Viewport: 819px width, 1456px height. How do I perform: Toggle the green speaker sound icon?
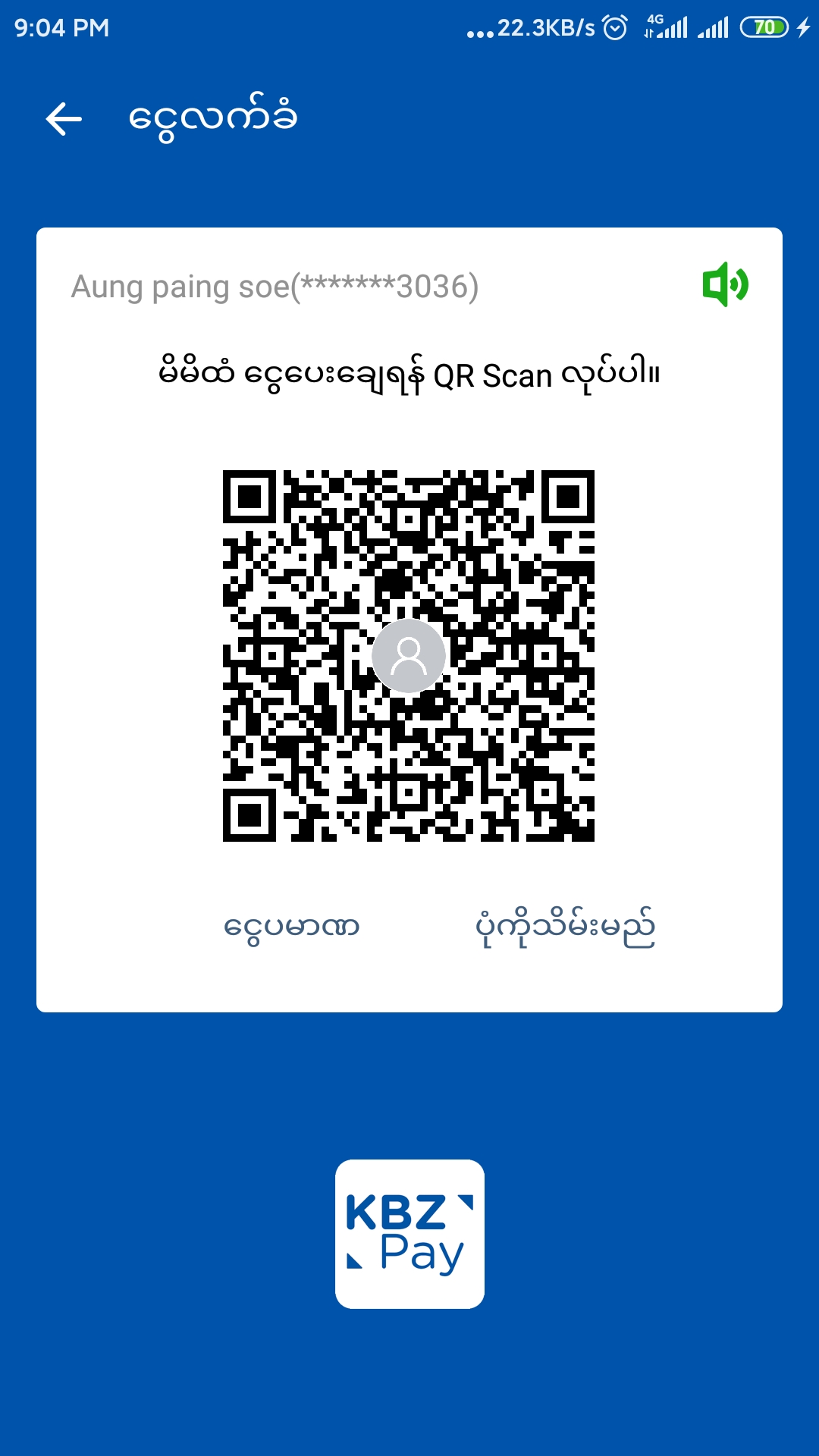725,284
